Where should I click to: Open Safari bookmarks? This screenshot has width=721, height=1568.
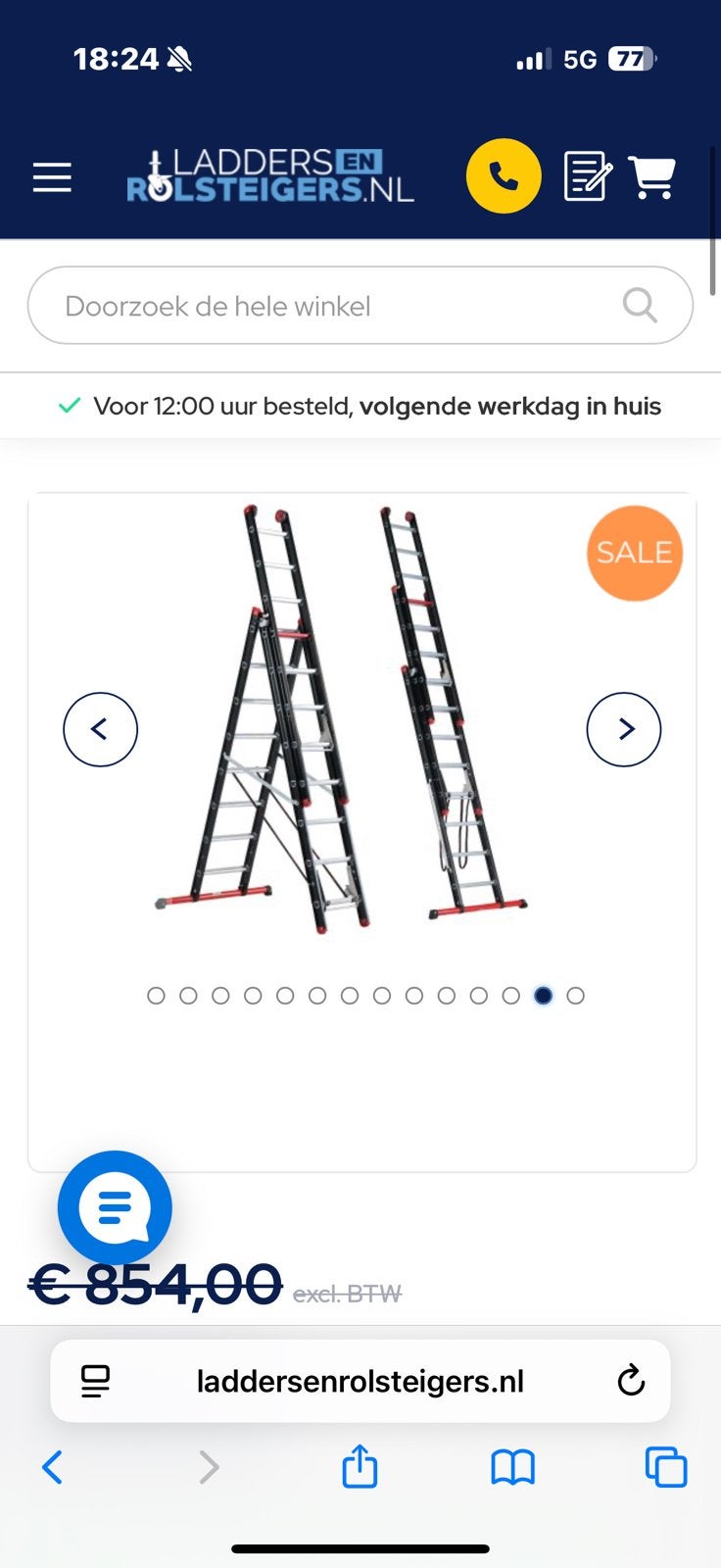[x=512, y=1467]
